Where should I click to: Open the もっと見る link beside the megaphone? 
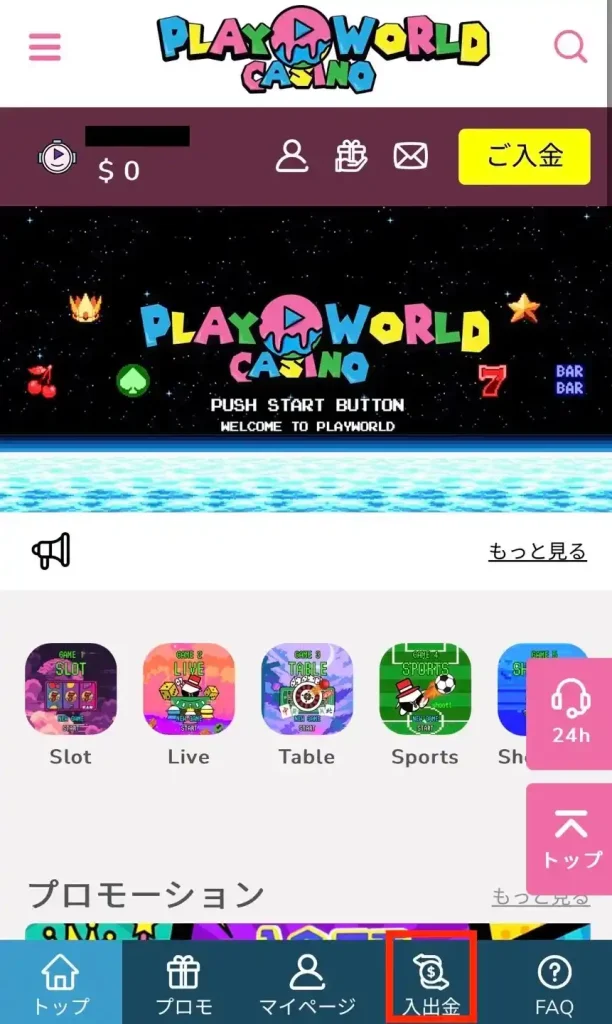coord(537,551)
